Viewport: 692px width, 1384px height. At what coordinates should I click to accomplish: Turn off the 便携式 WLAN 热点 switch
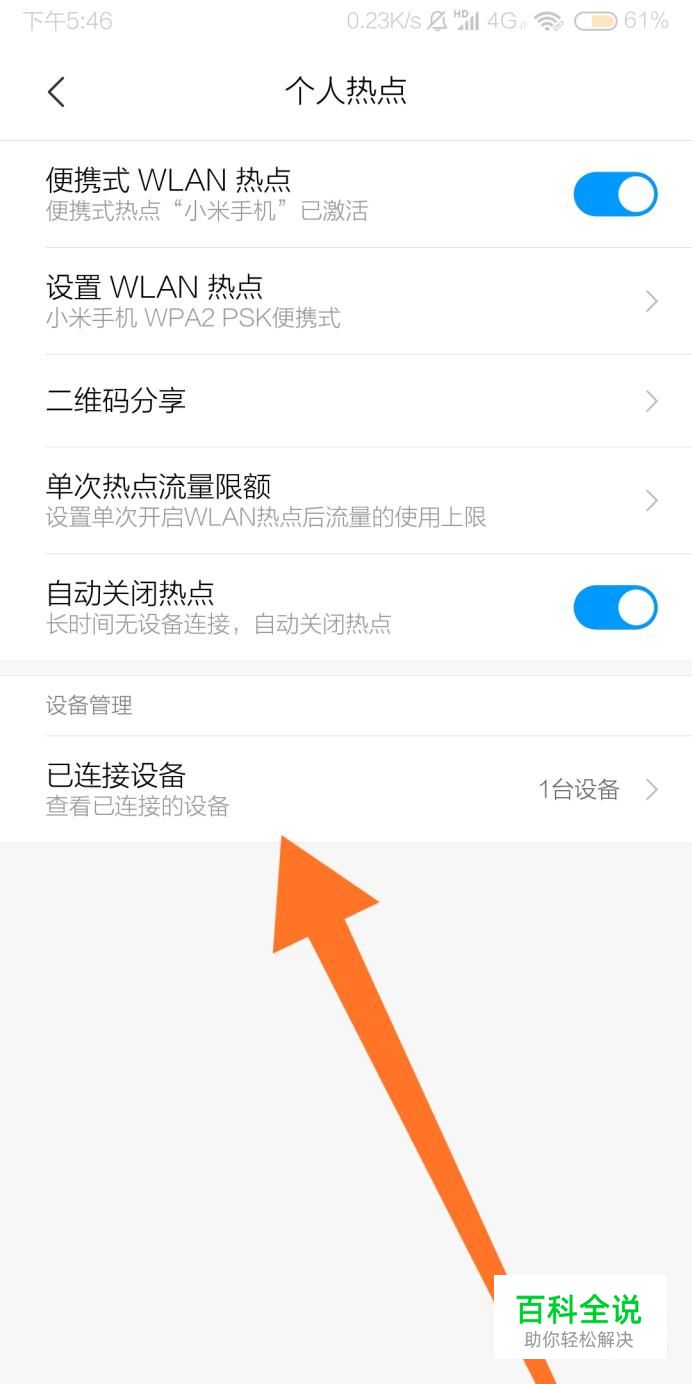click(x=615, y=194)
